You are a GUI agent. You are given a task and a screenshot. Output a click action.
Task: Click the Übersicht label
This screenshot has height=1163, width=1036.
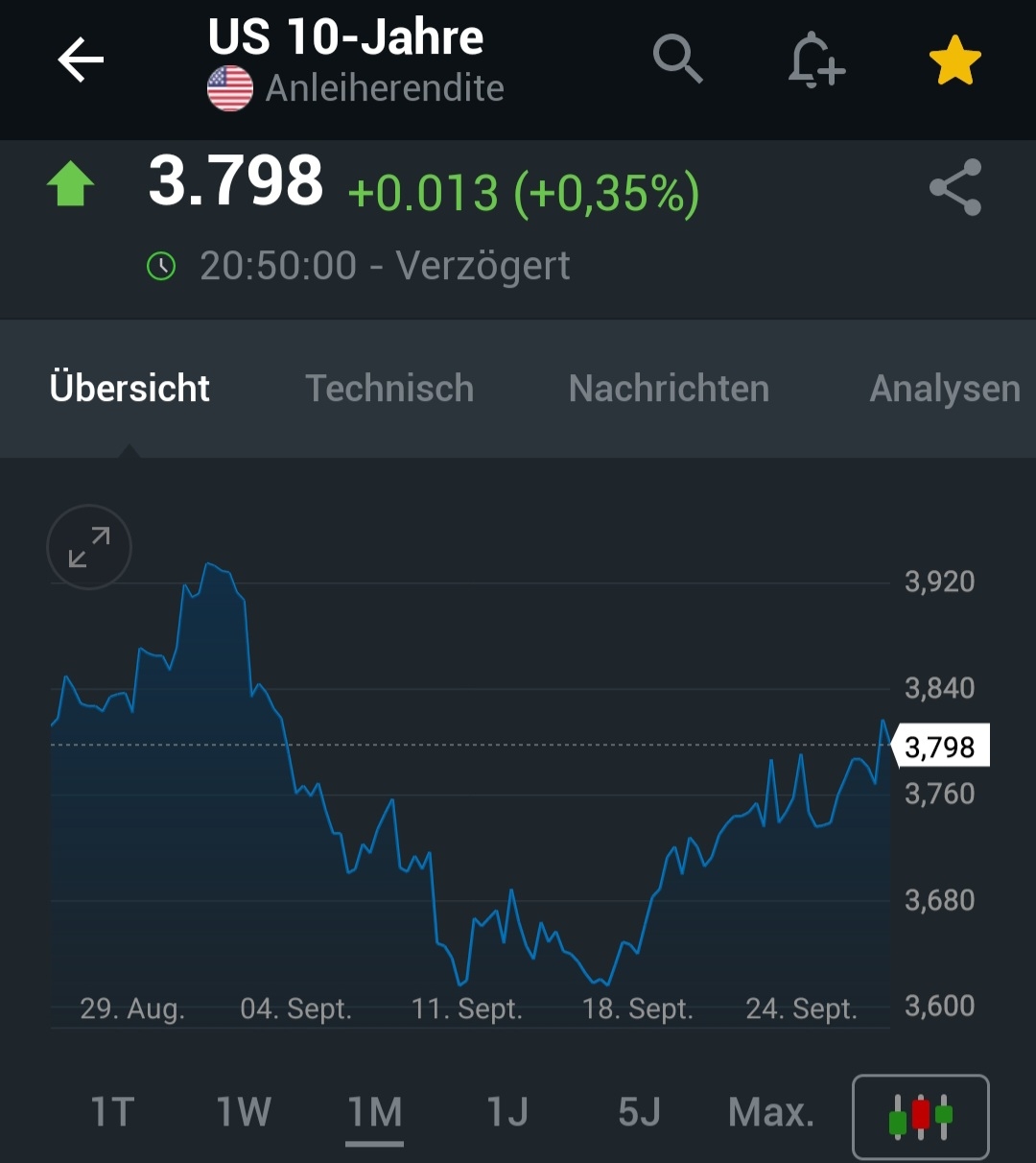pyautogui.click(x=129, y=388)
